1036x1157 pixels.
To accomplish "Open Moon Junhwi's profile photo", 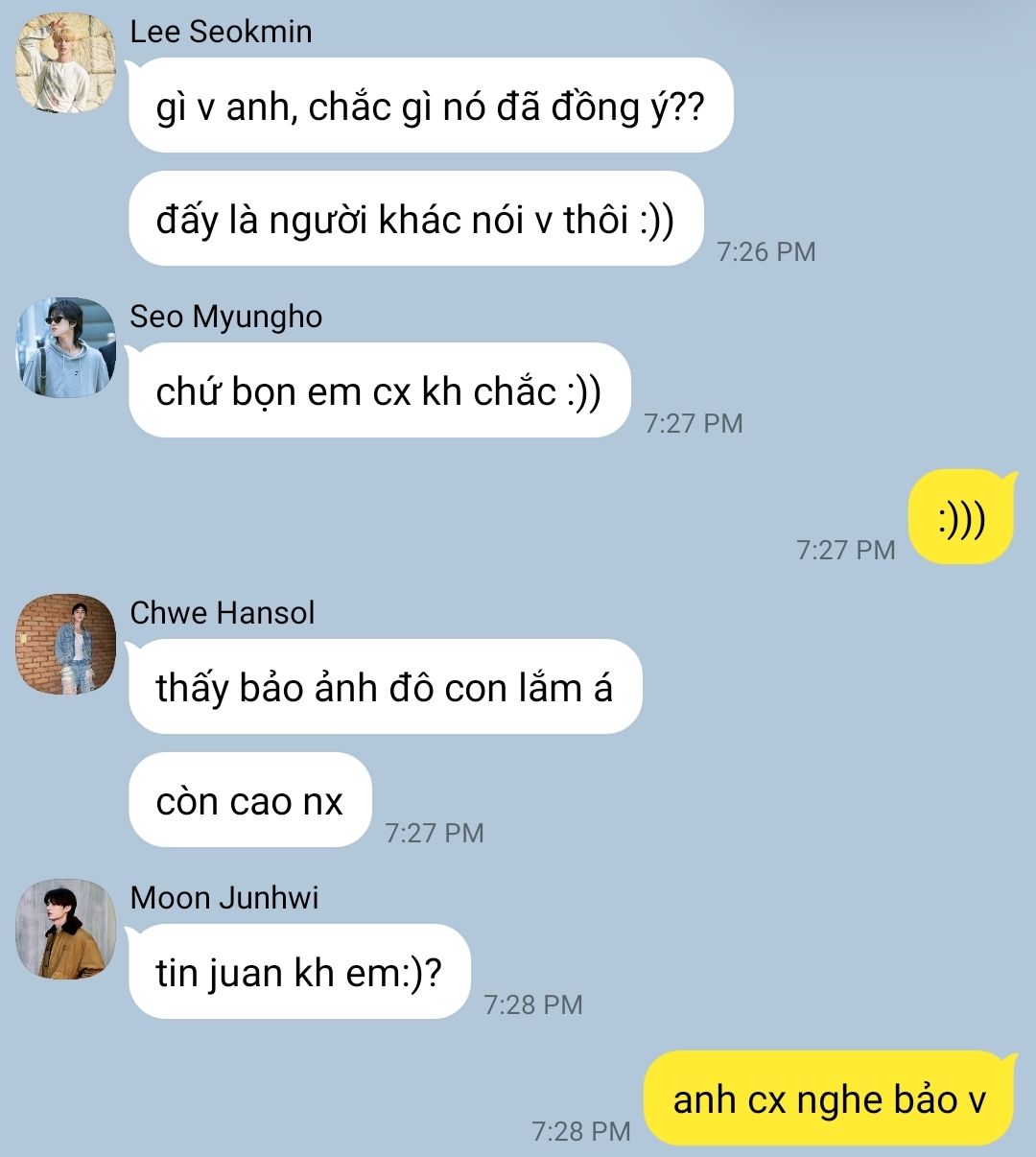I will (x=65, y=929).
